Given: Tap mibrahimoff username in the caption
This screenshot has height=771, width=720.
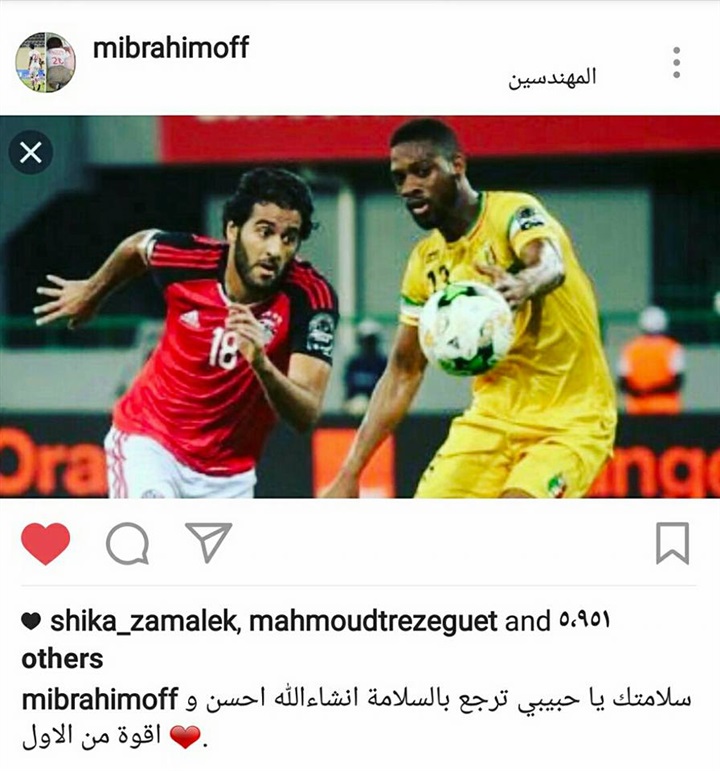Looking at the screenshot, I should click(99, 698).
